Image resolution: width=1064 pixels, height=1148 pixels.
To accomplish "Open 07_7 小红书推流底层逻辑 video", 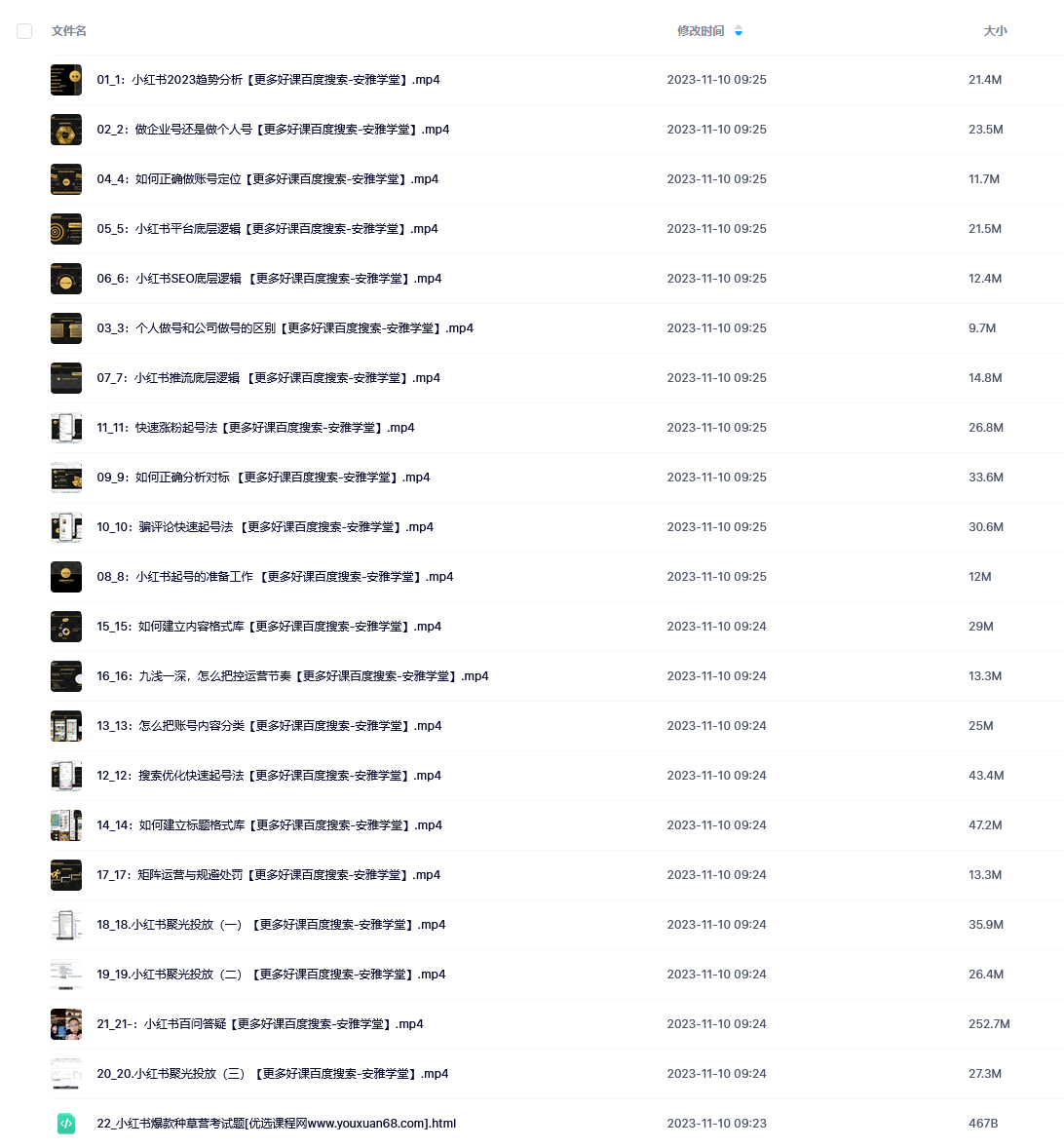I will pyautogui.click(x=268, y=378).
